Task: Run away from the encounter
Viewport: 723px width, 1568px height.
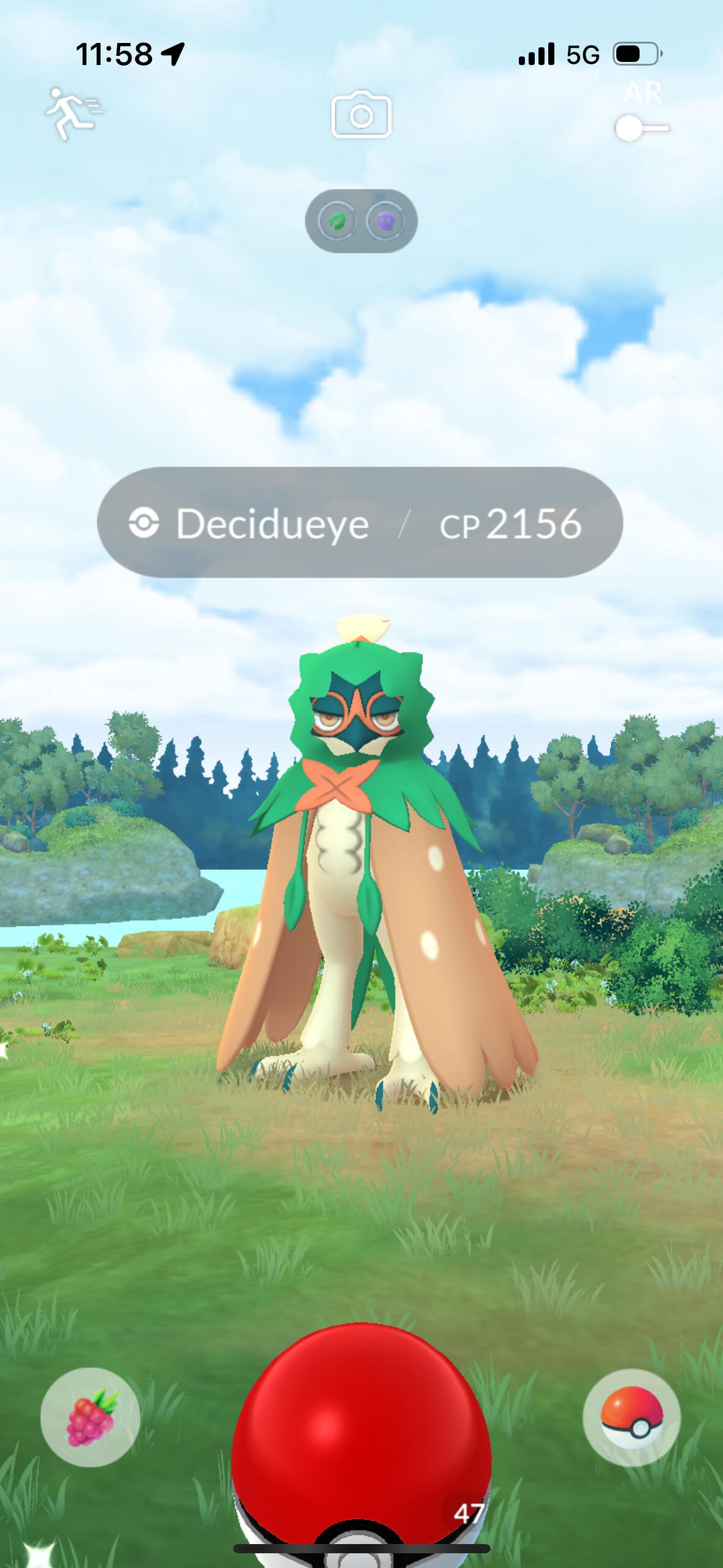Action: [x=74, y=114]
